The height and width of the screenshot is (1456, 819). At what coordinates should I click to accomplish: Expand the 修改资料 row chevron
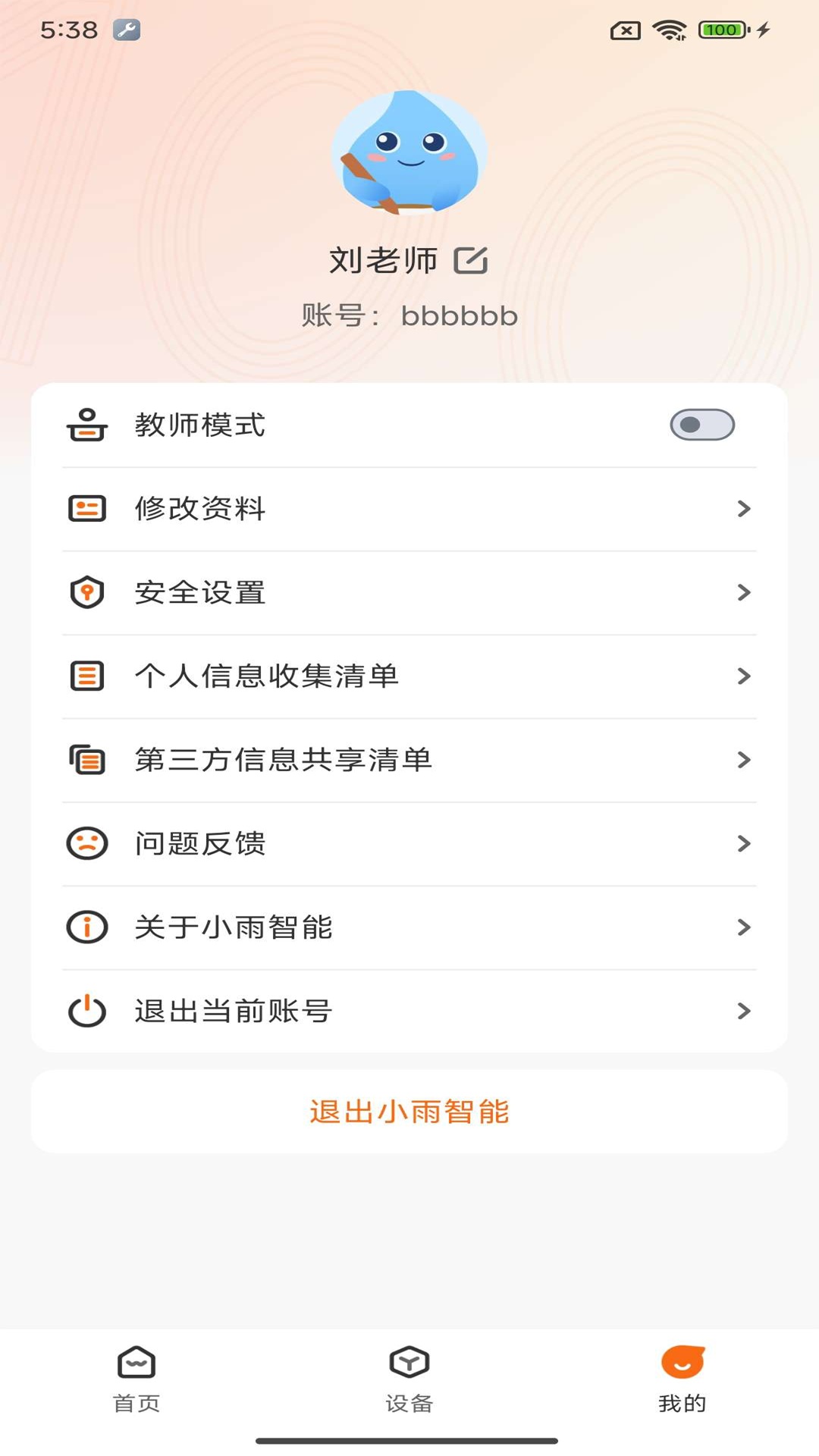coord(743,509)
